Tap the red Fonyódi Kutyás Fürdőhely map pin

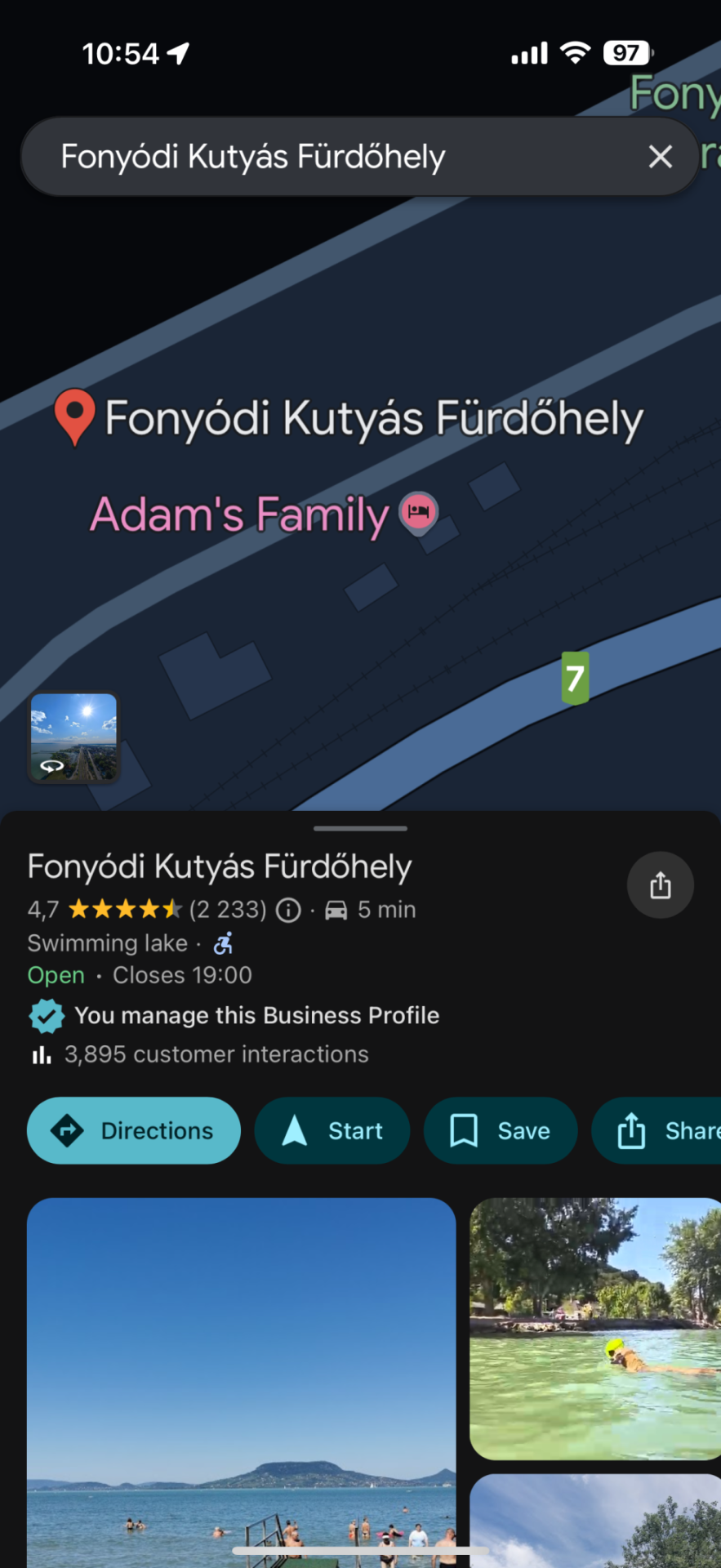74,414
